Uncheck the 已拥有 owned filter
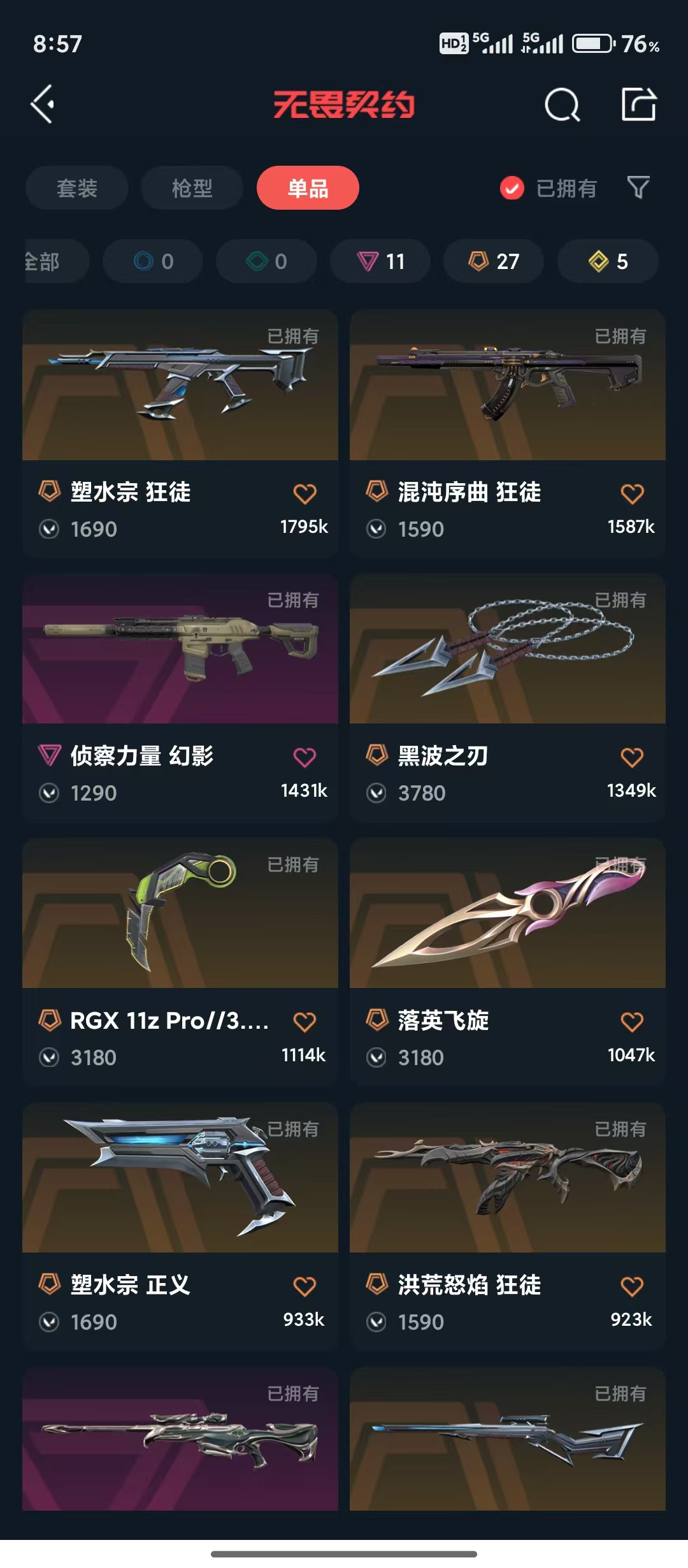This screenshot has height=1568, width=688. pos(512,188)
